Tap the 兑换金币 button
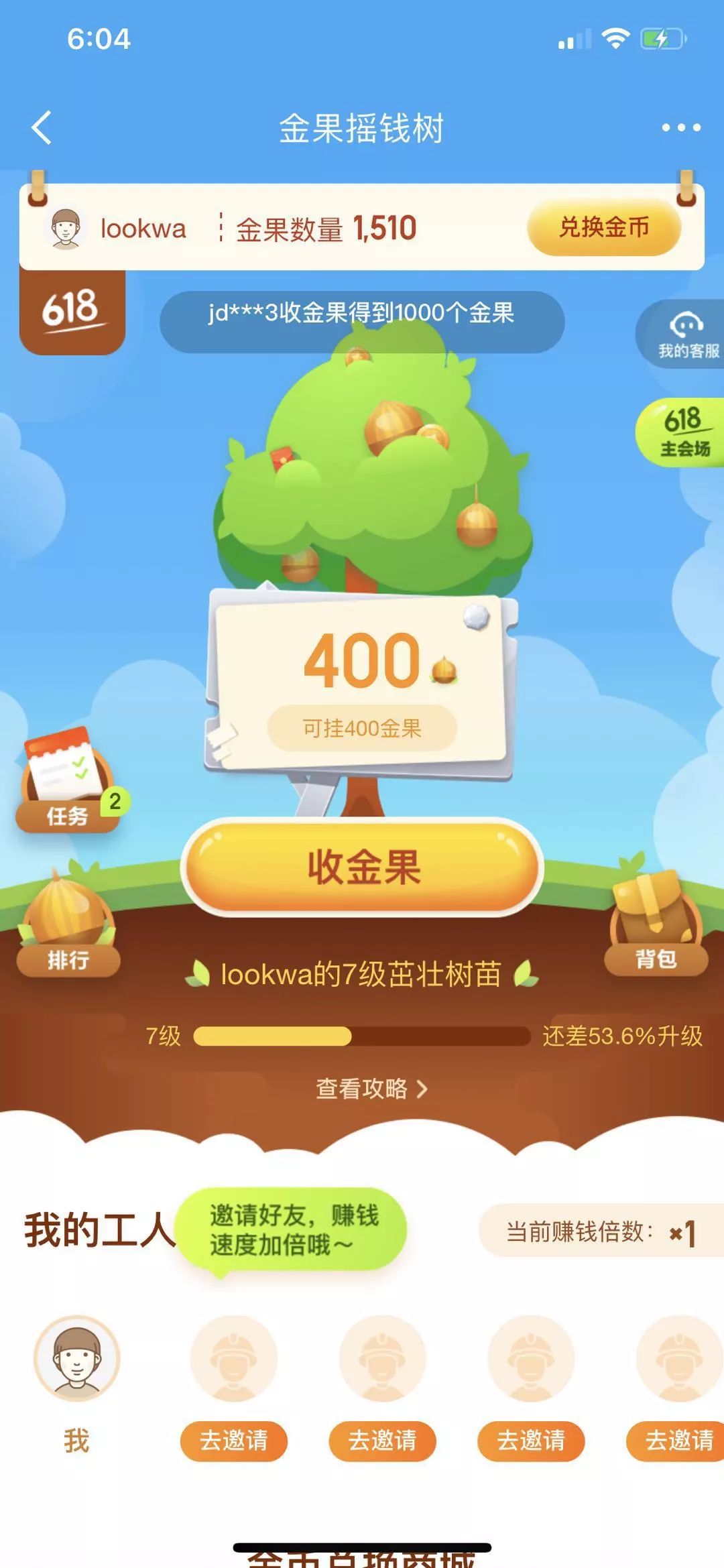Image resolution: width=724 pixels, height=1568 pixels. click(603, 228)
